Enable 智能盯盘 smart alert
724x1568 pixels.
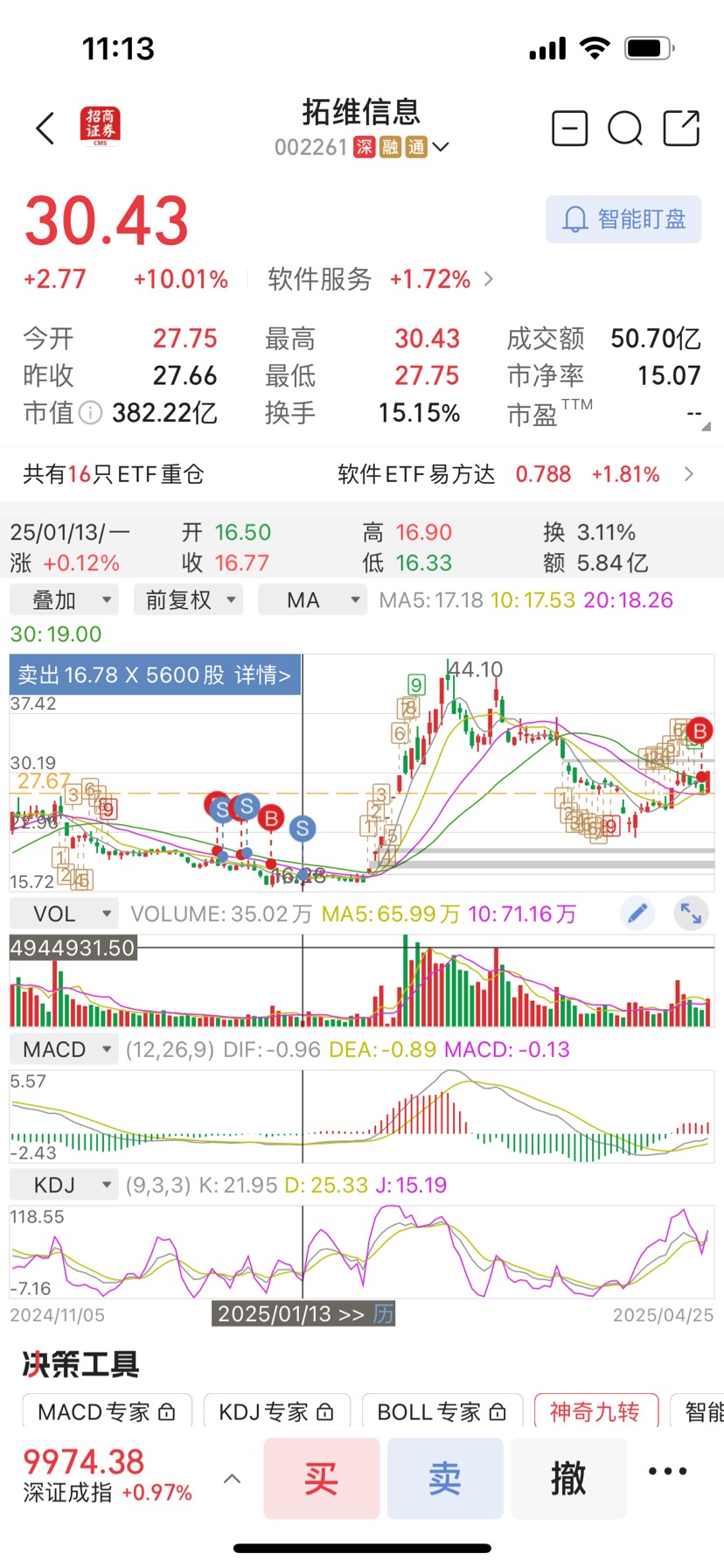click(623, 219)
